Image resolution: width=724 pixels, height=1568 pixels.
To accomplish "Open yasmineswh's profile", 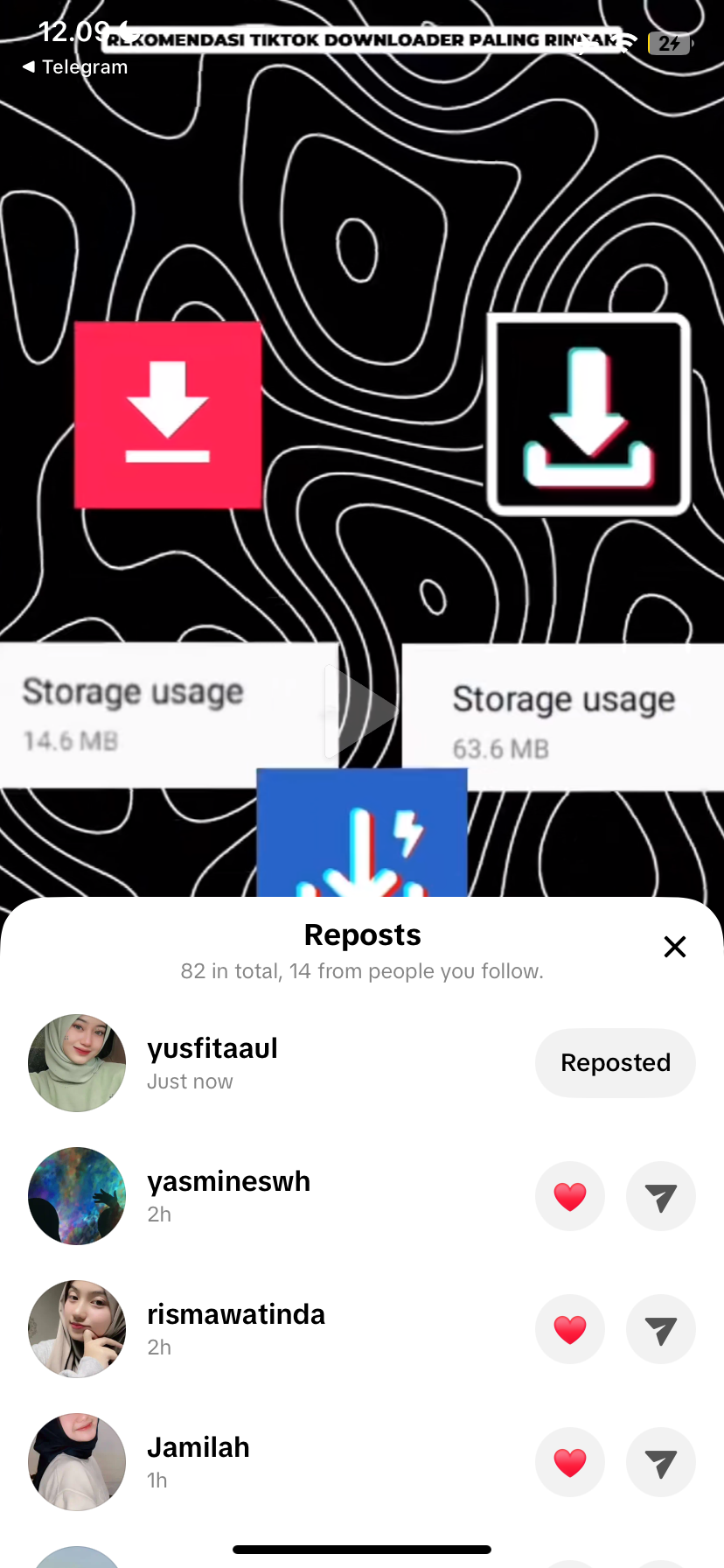I will point(77,1196).
